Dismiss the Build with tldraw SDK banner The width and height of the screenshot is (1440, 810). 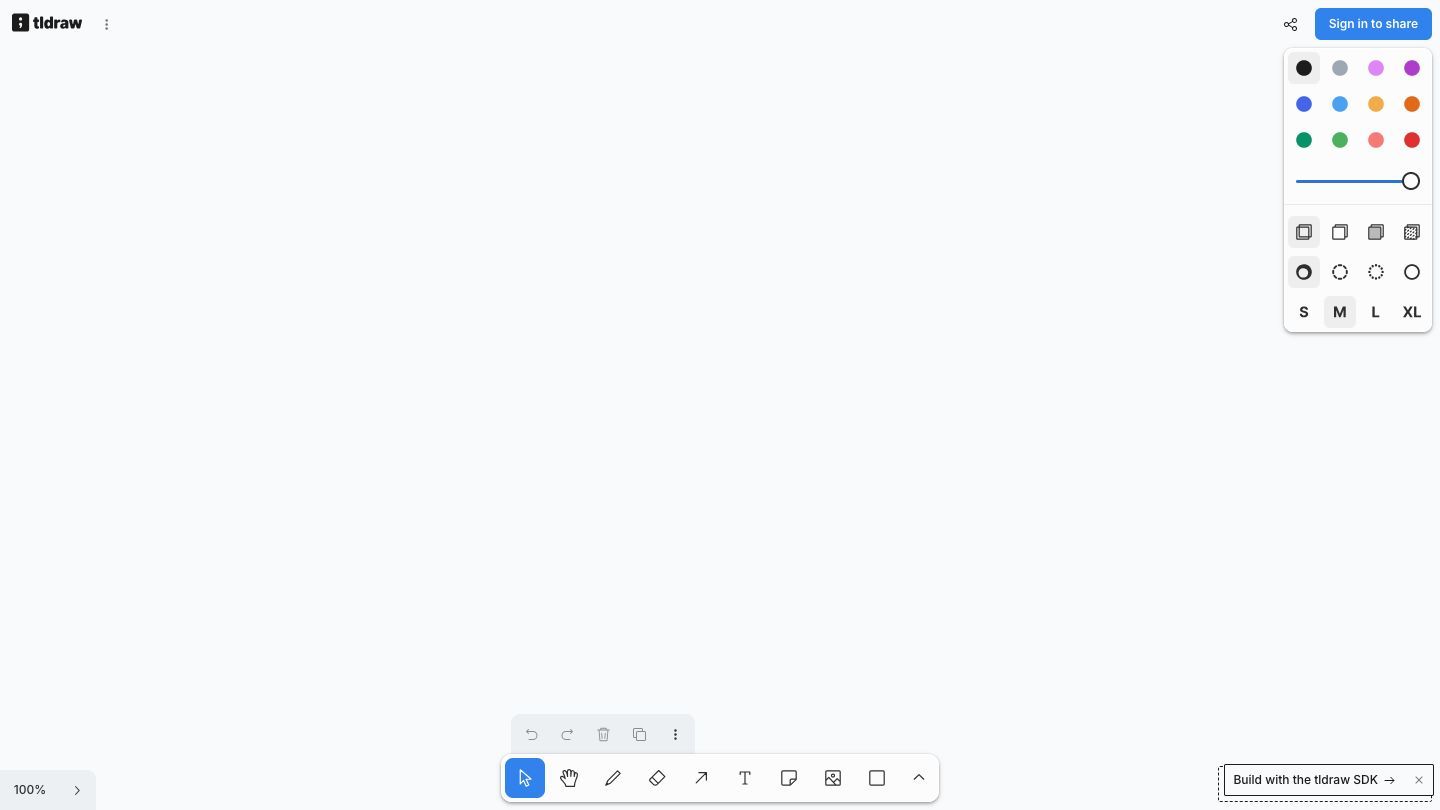[1418, 780]
